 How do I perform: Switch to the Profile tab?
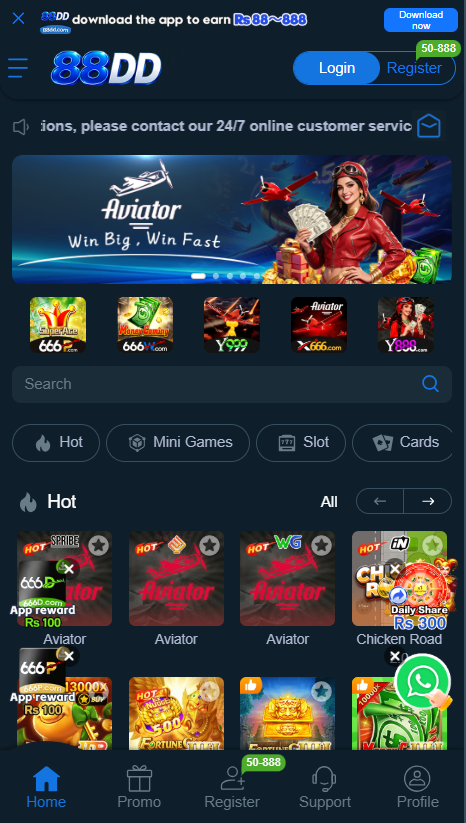point(418,787)
